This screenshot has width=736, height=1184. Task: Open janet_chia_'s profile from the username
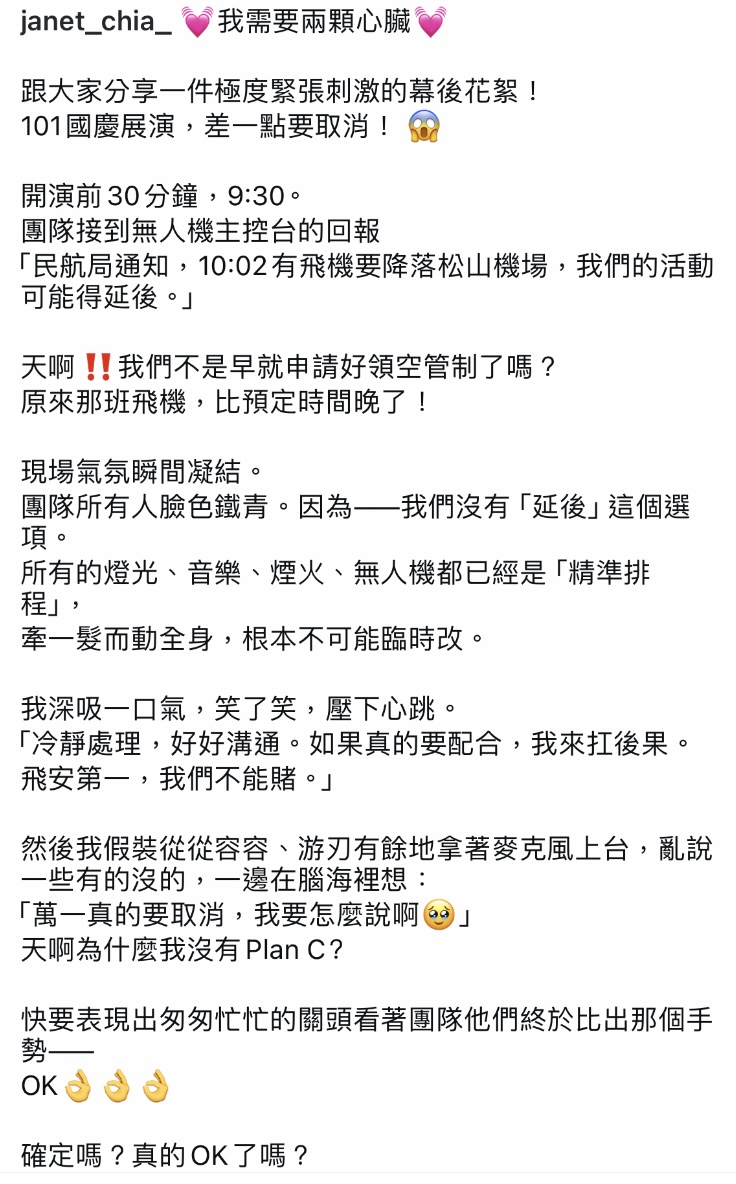click(96, 22)
